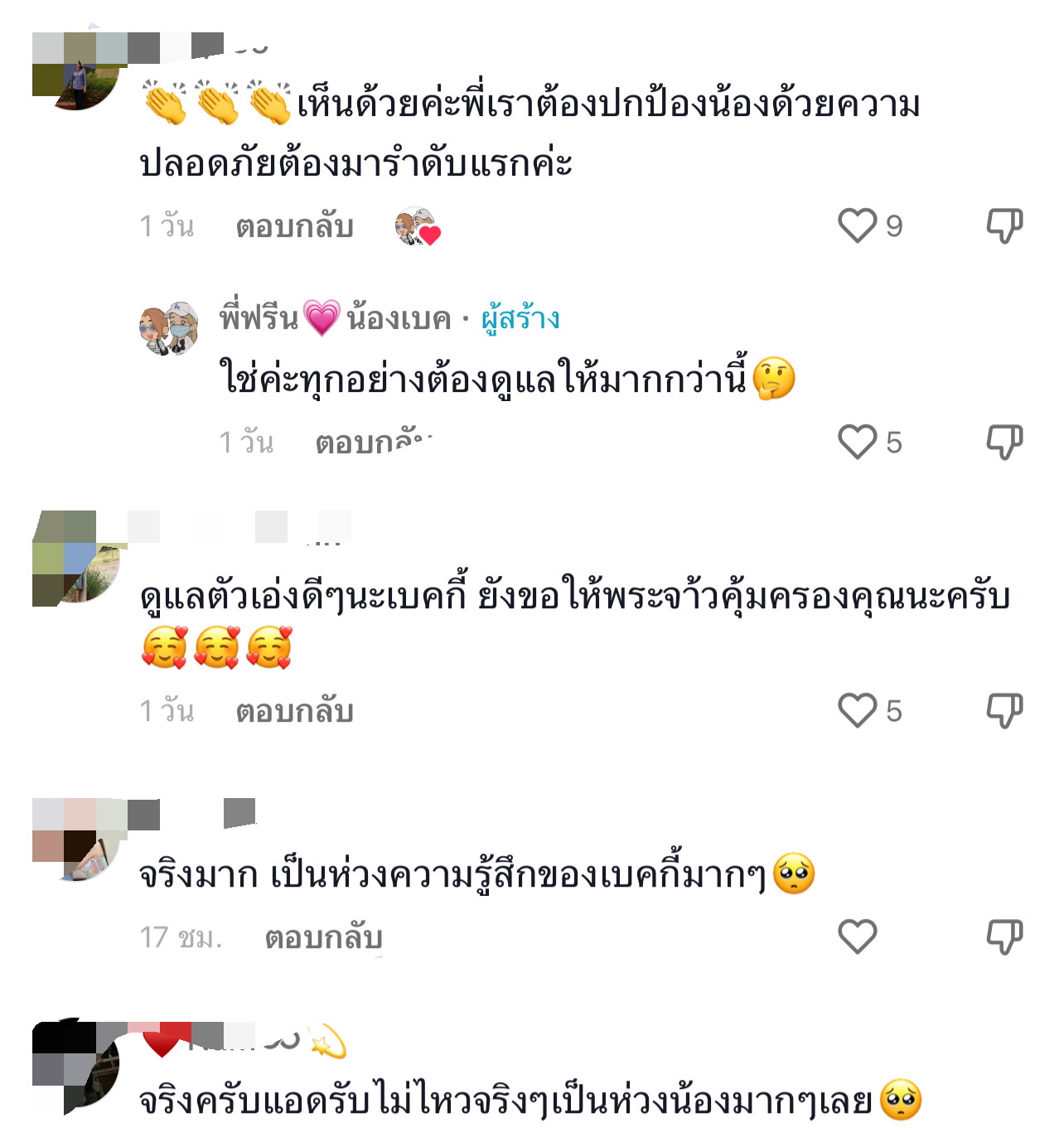1064x1142 pixels.
Task: Reply to the comment starting with เห็นด้วยค่ะ
Action: [x=294, y=226]
